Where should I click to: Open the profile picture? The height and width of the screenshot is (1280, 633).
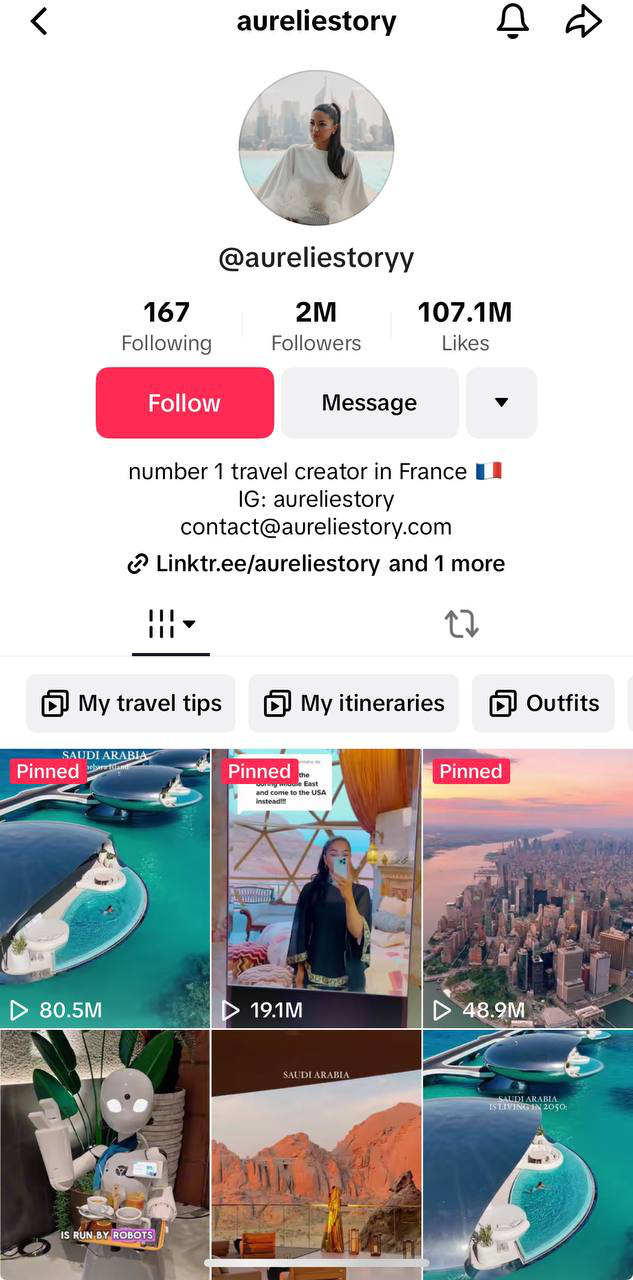[x=316, y=148]
